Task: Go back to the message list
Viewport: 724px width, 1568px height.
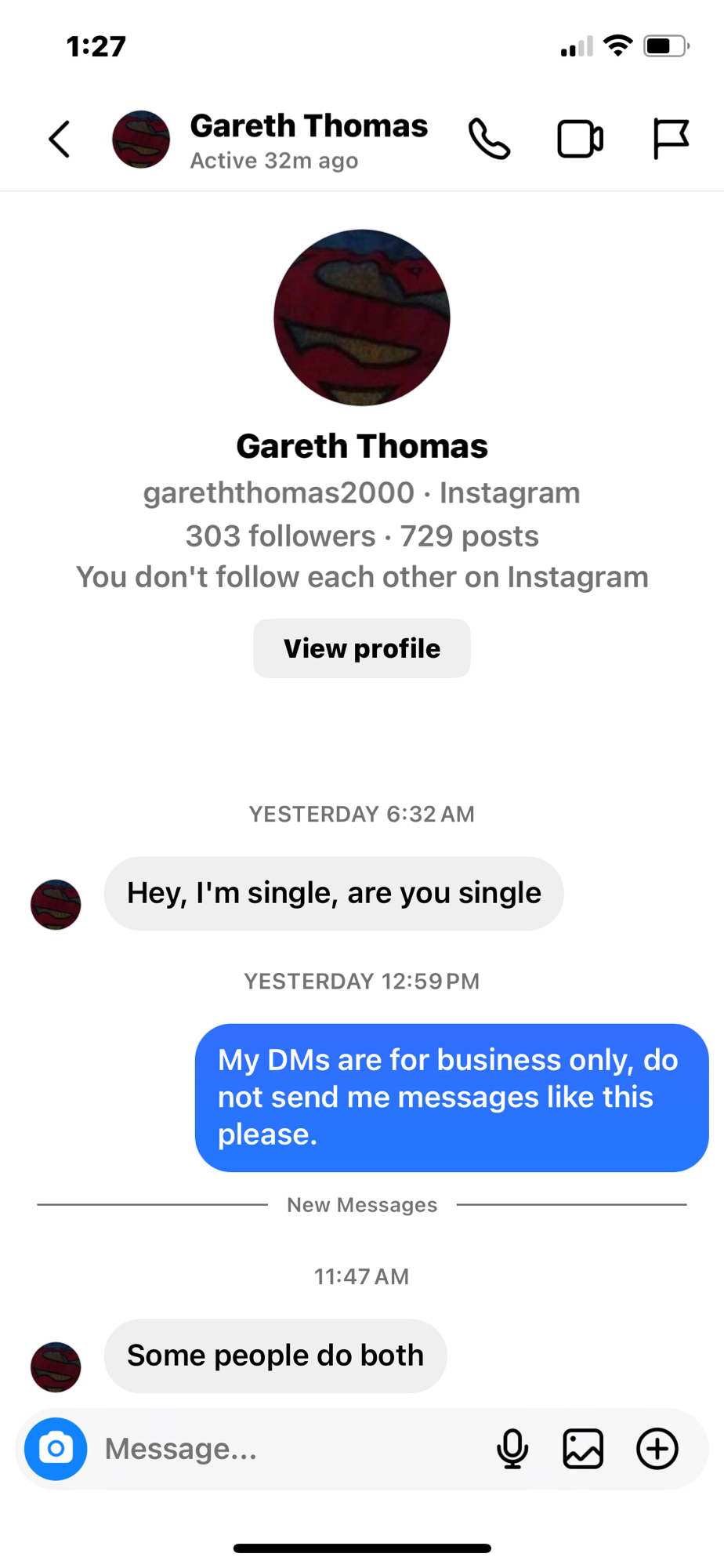Action: 60,140
